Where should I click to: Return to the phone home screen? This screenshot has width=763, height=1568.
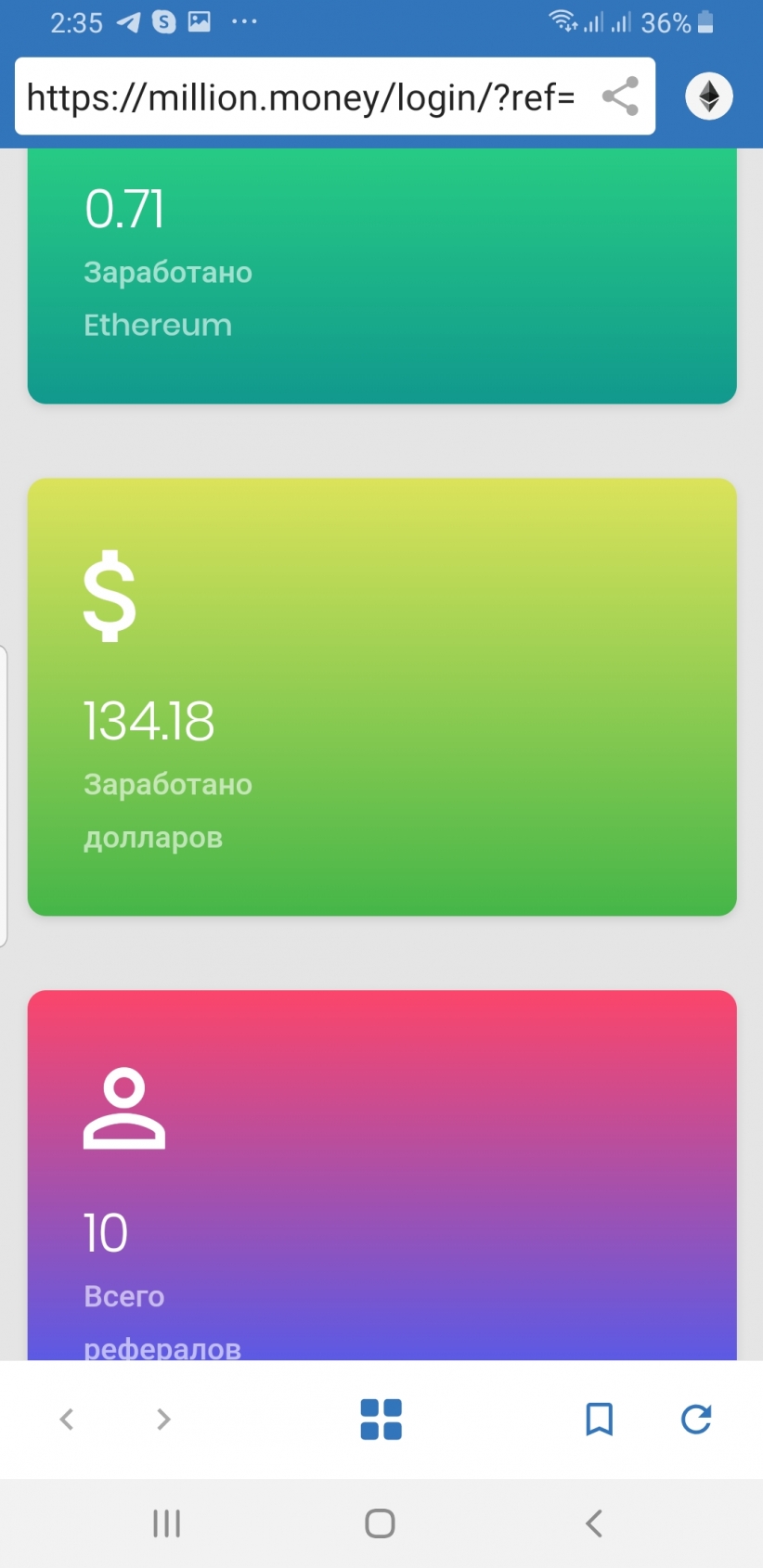click(380, 1523)
